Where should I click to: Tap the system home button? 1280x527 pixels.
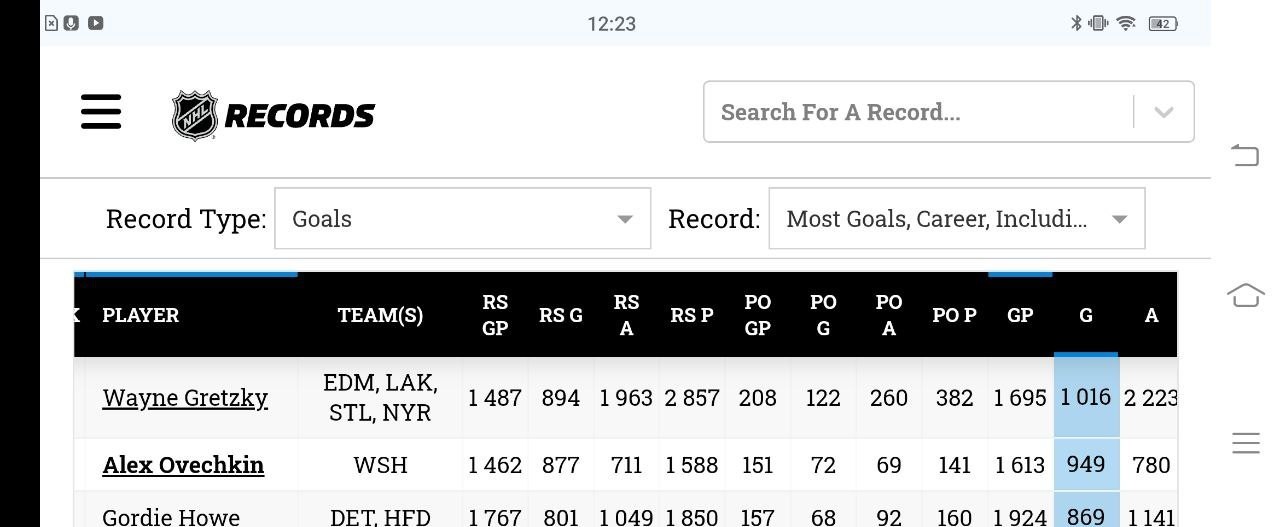pos(1245,295)
